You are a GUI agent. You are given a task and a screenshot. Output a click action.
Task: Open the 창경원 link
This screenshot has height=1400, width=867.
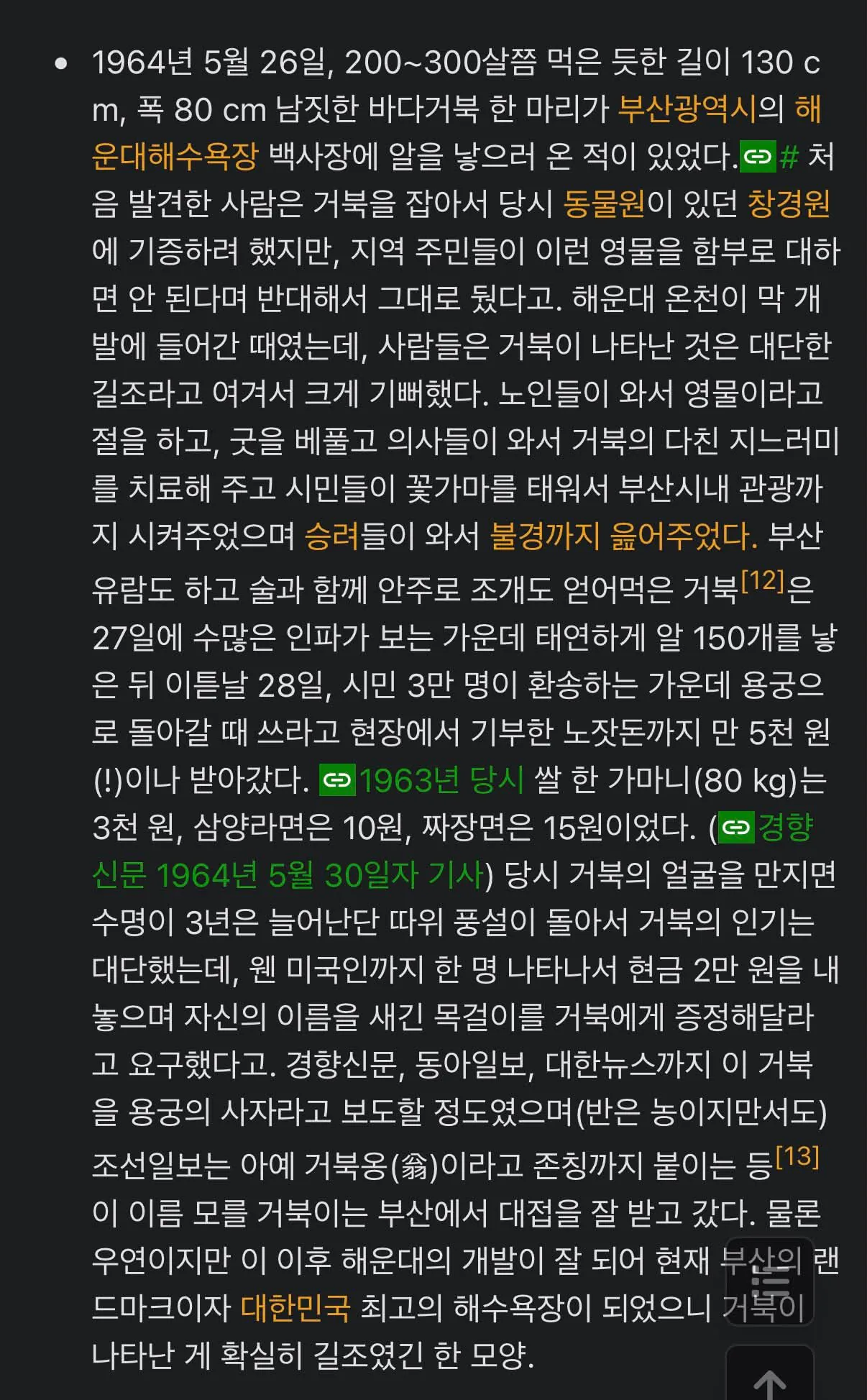click(x=789, y=204)
